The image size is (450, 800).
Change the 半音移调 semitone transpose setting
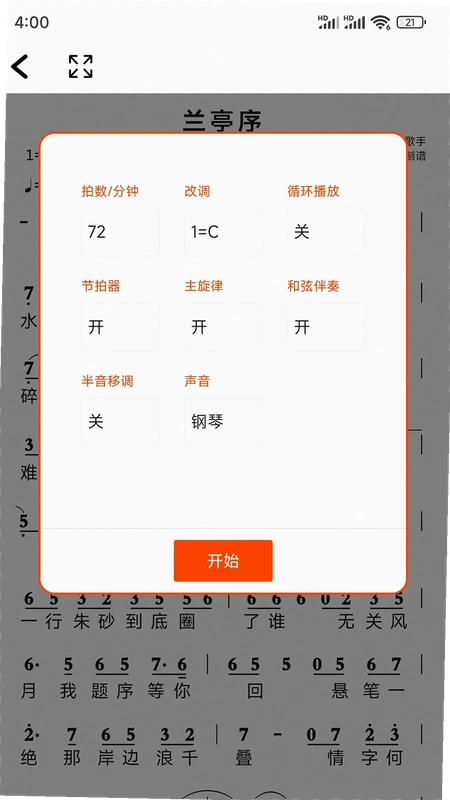(120, 421)
